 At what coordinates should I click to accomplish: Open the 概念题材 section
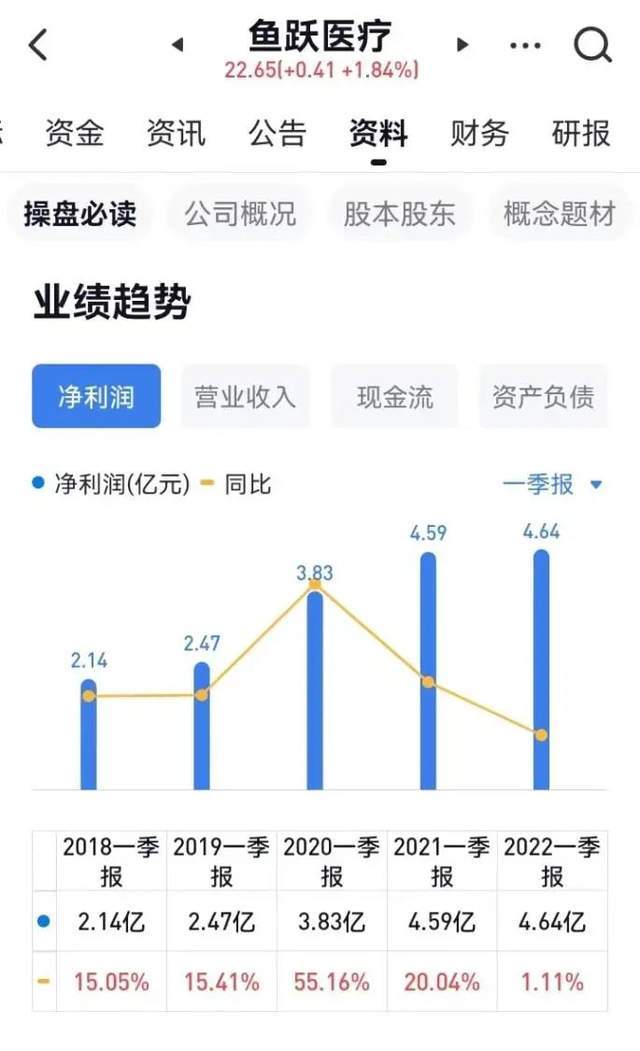click(560, 214)
